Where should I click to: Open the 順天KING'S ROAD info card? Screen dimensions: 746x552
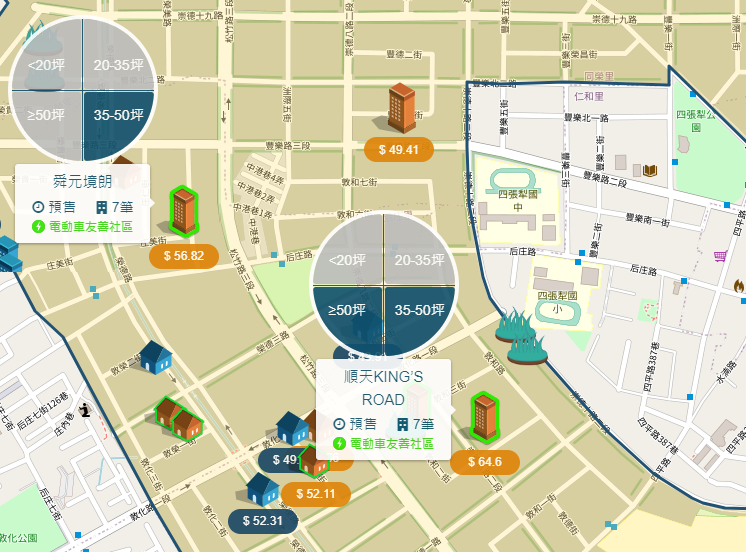(383, 410)
